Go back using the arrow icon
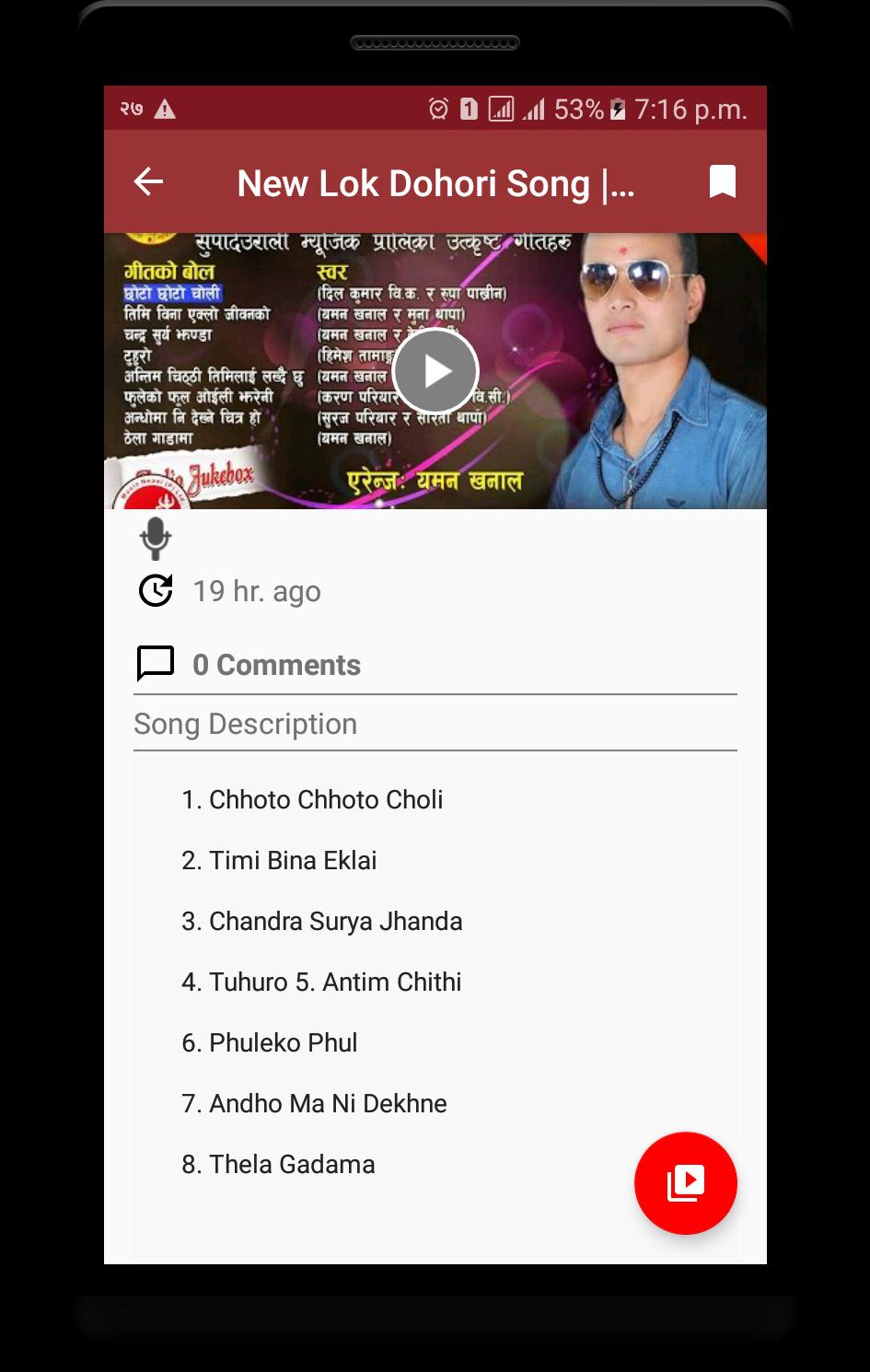This screenshot has height=1372, width=870. coord(149,182)
